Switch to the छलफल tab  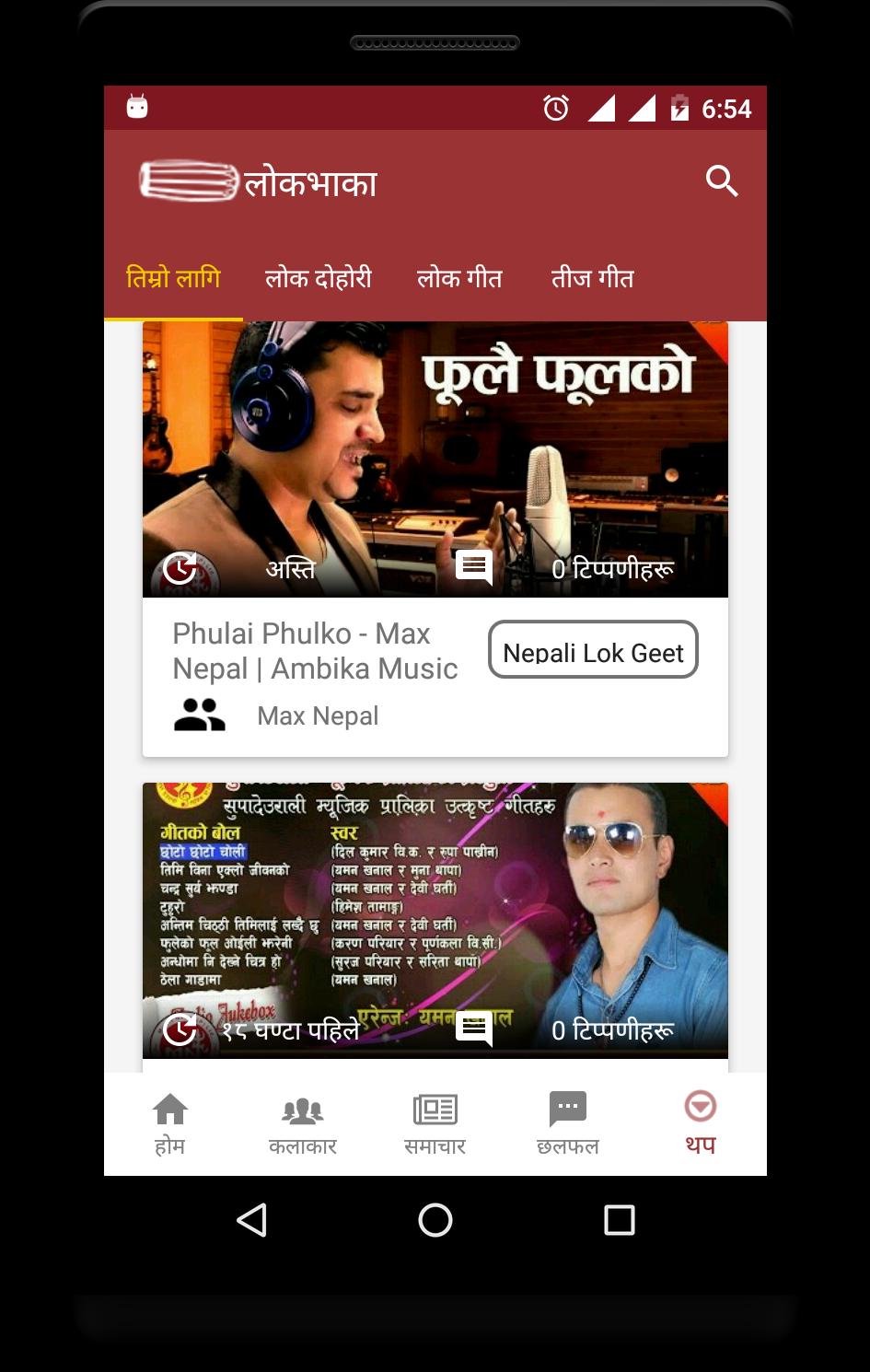pos(568,1123)
